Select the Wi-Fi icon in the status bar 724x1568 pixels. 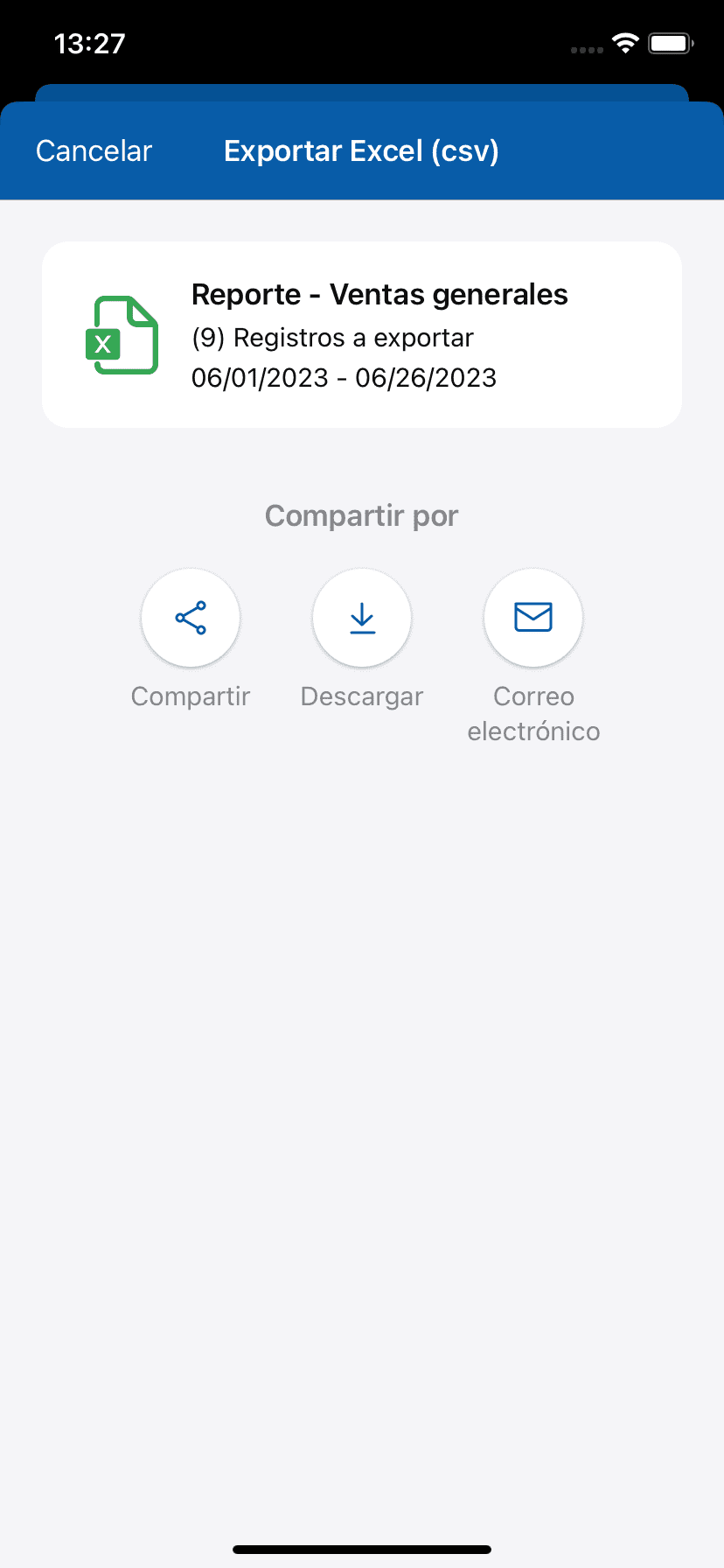624,44
